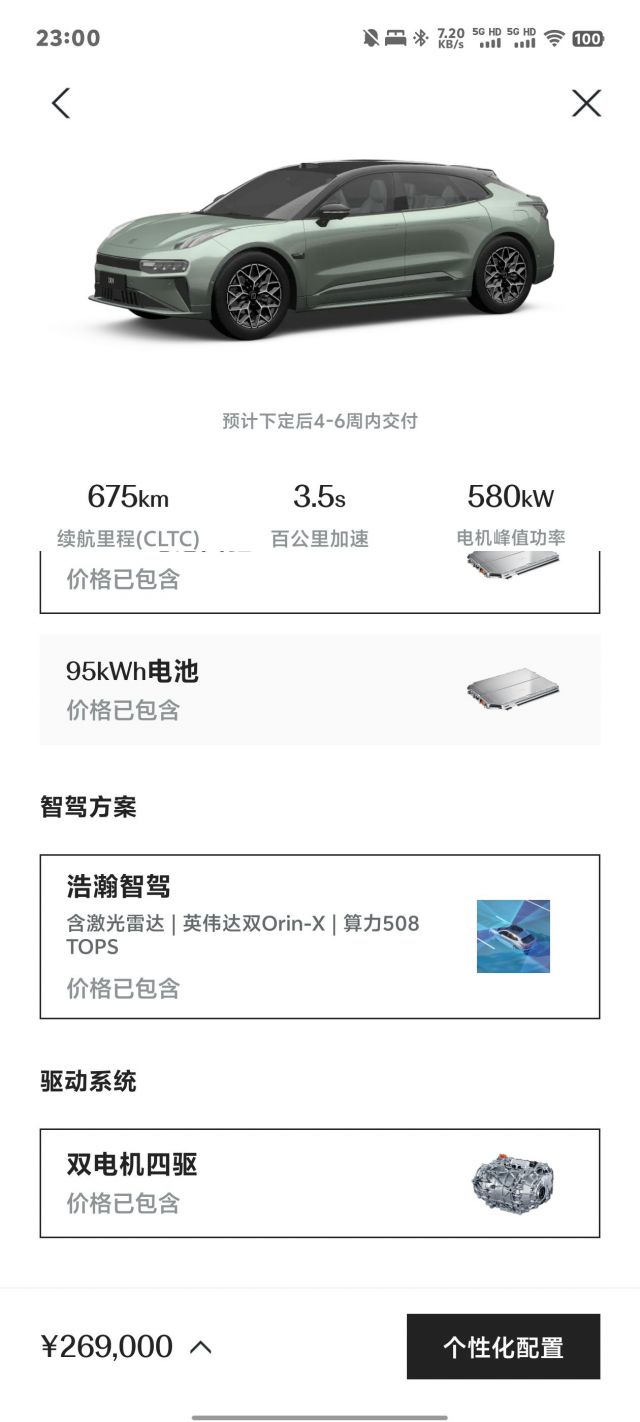640x1422 pixels.
Task: Go back using the top-left arrow
Action: pyautogui.click(x=61, y=103)
